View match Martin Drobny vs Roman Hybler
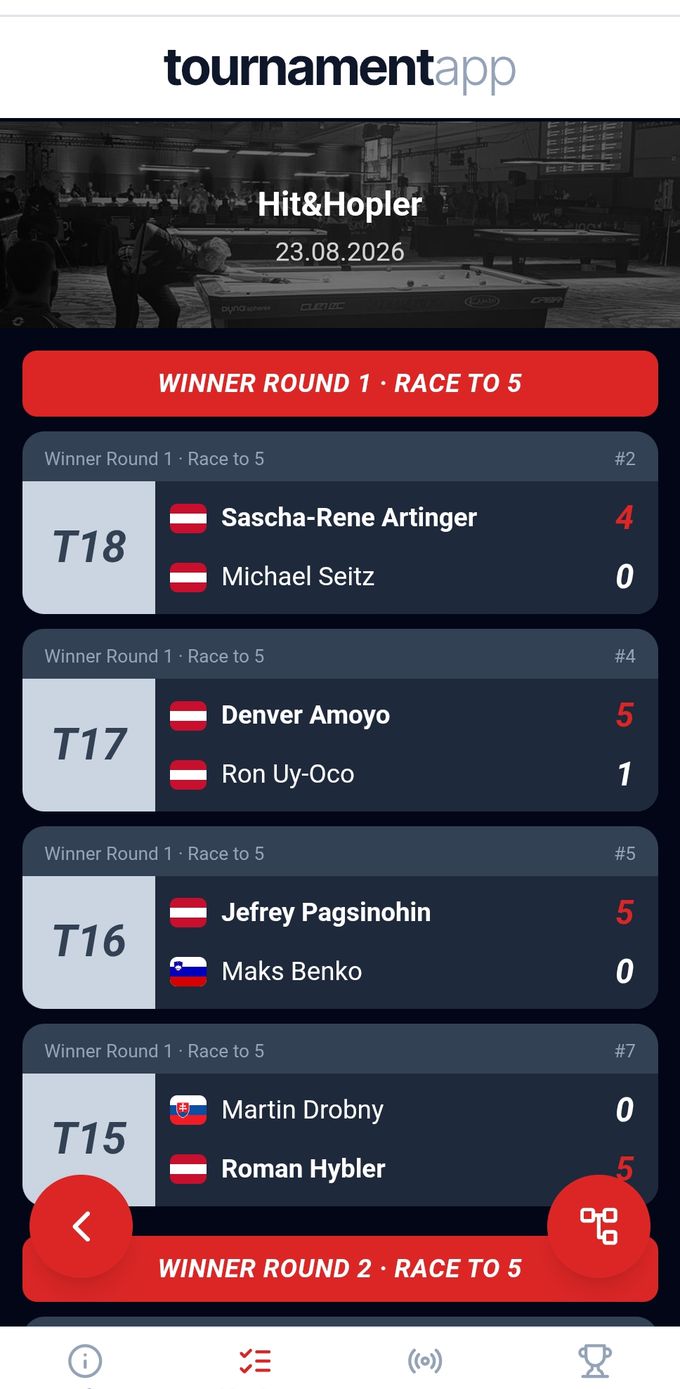Image resolution: width=680 pixels, height=1389 pixels. click(340, 1115)
